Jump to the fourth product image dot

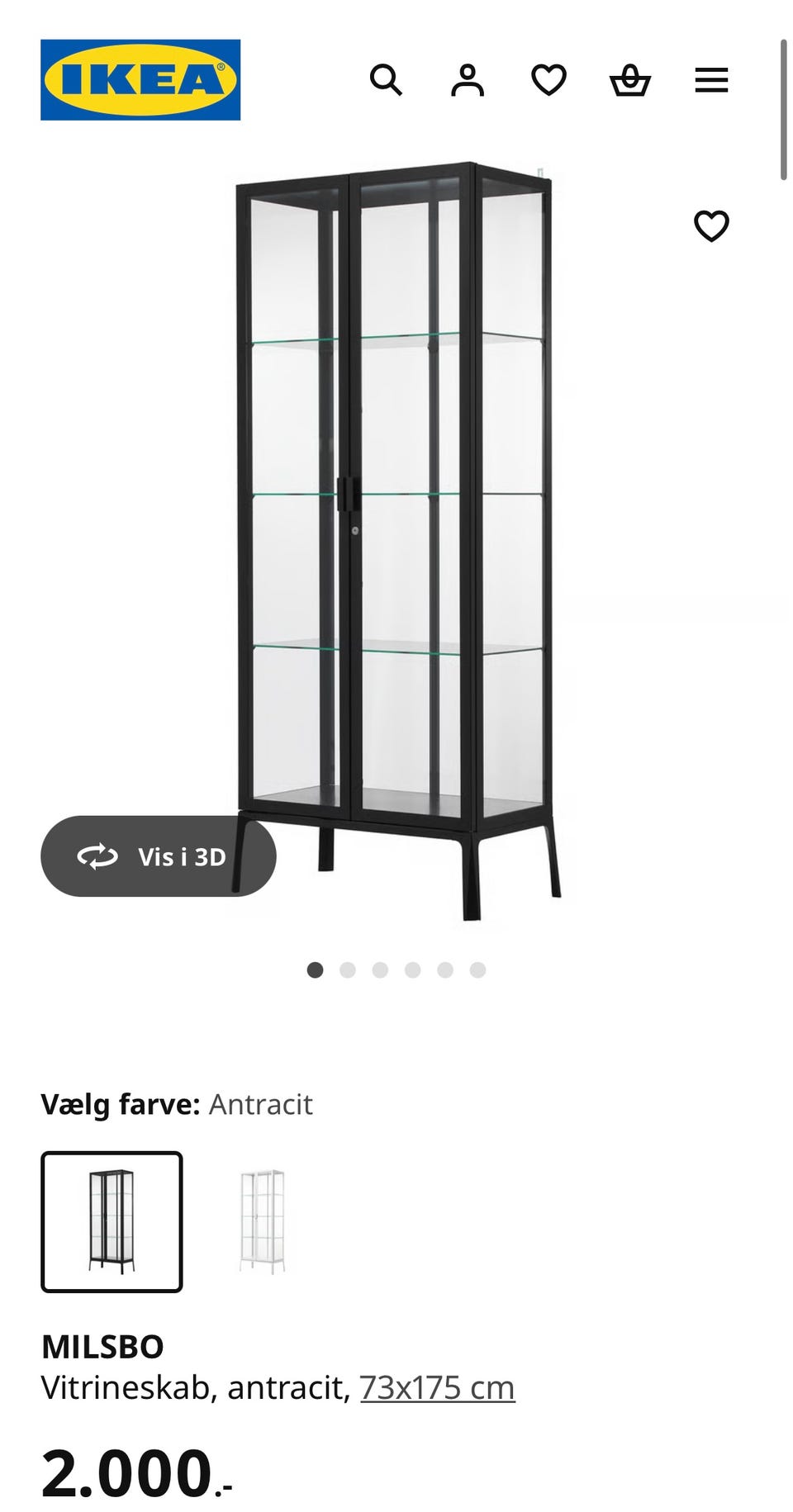(x=411, y=969)
